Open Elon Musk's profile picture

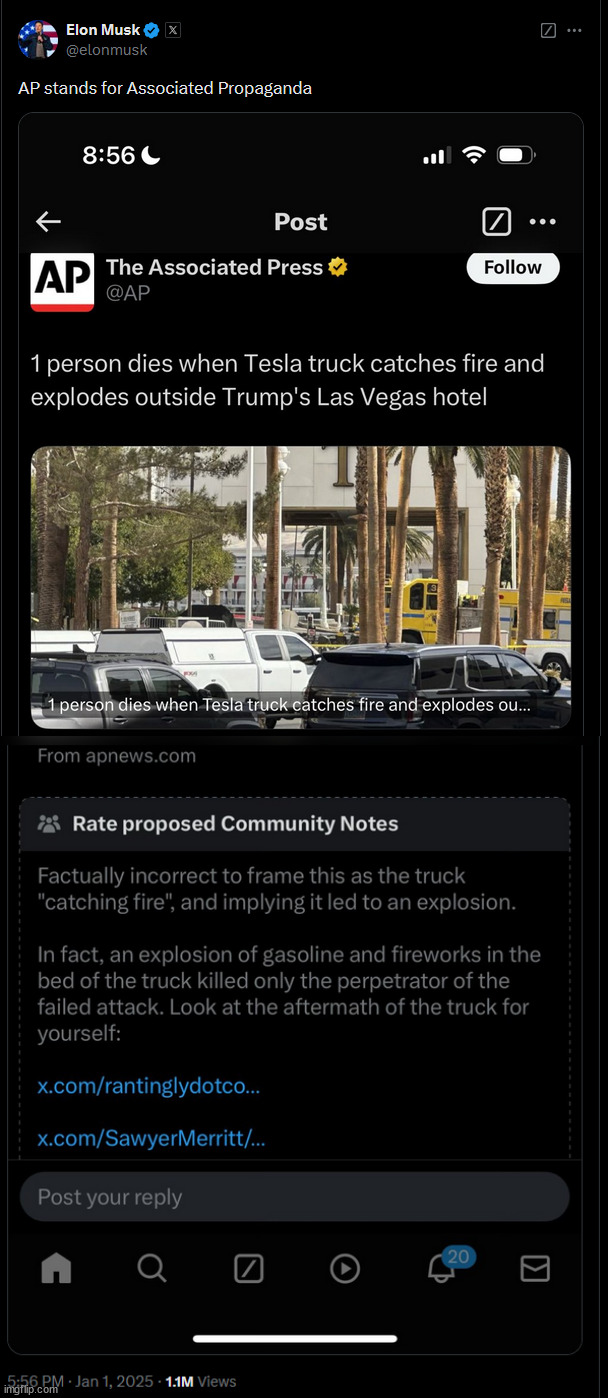click(x=36, y=39)
